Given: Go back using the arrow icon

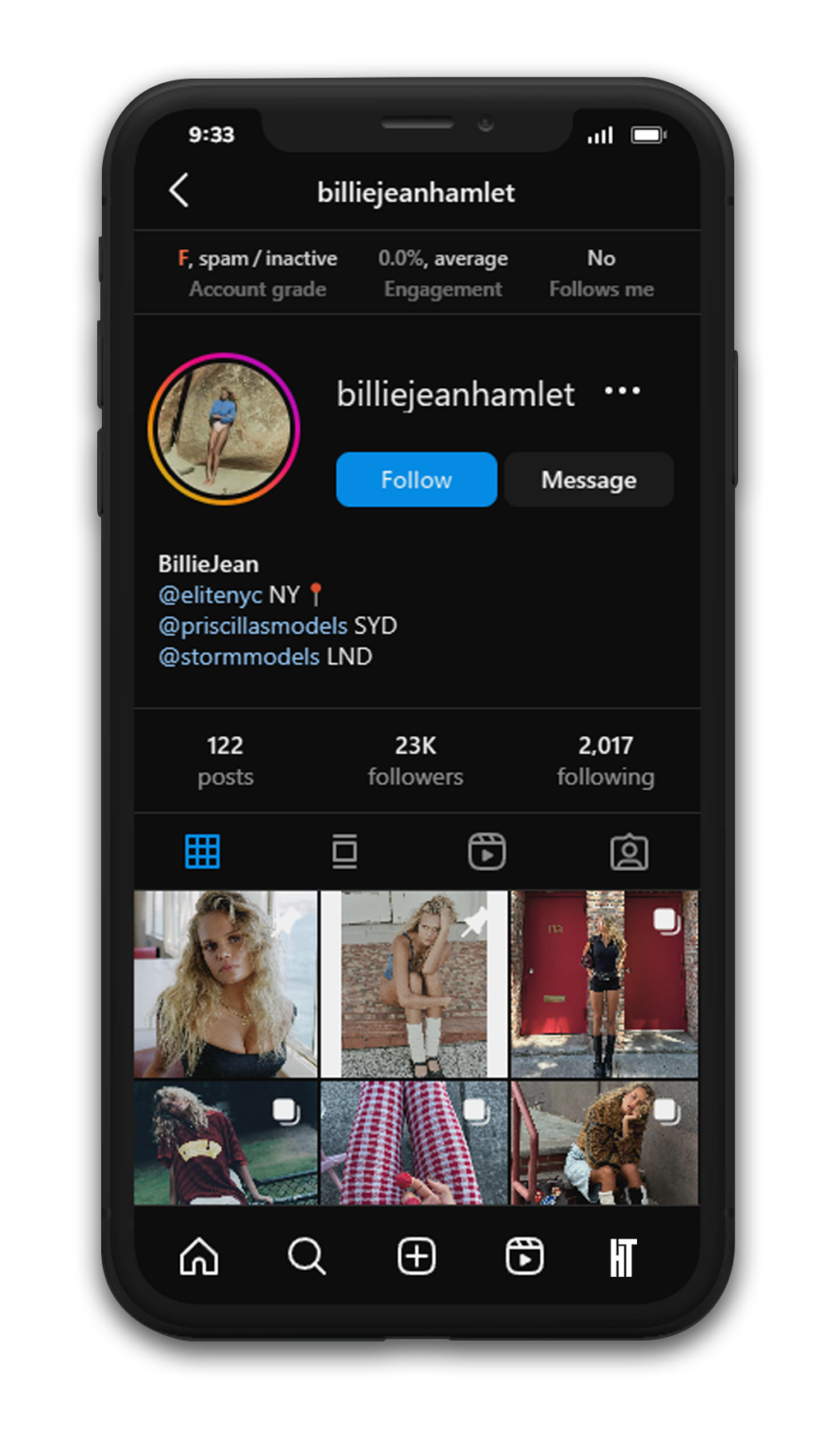Looking at the screenshot, I should 180,190.
